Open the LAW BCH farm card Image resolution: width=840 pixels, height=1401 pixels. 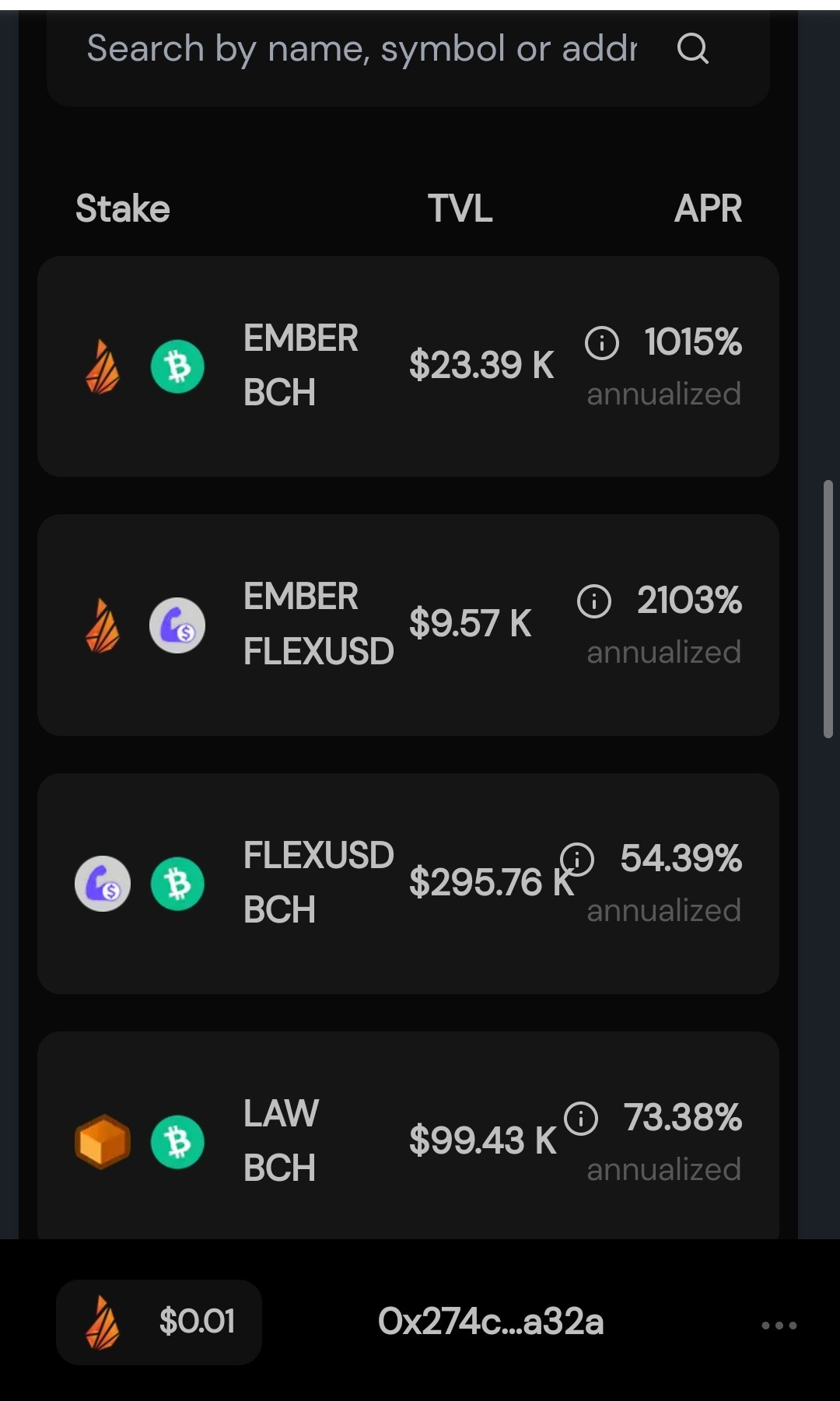click(x=408, y=1136)
